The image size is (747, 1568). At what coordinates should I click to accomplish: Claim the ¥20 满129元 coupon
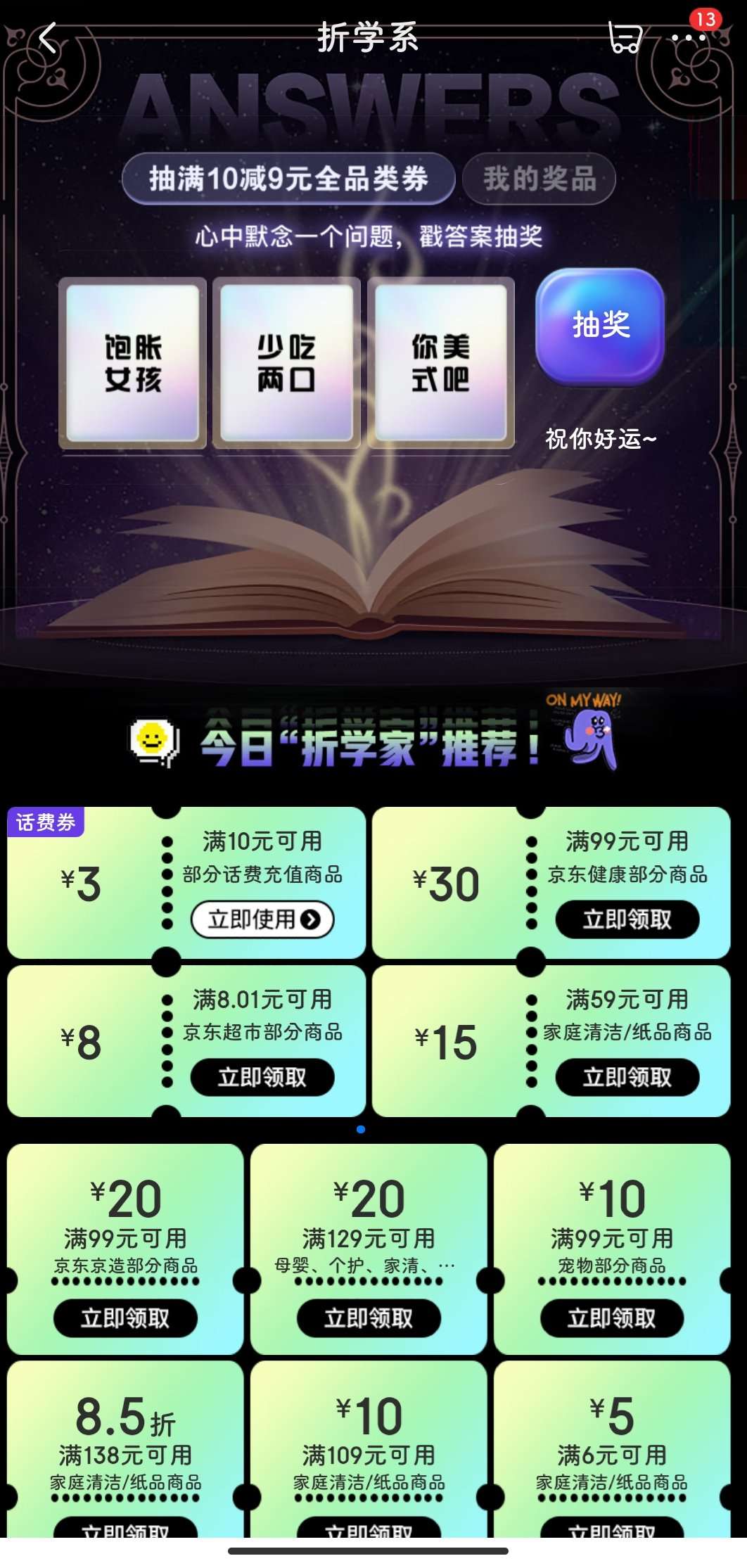click(x=369, y=1318)
